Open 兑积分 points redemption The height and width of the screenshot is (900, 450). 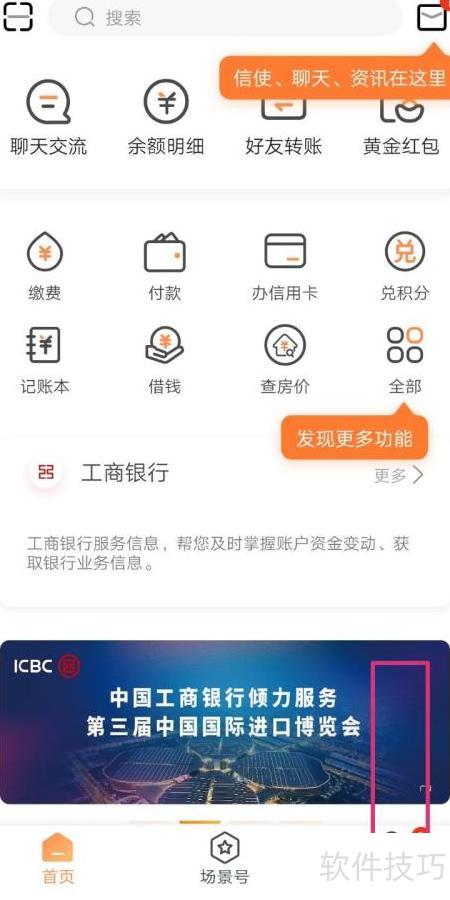[405, 266]
